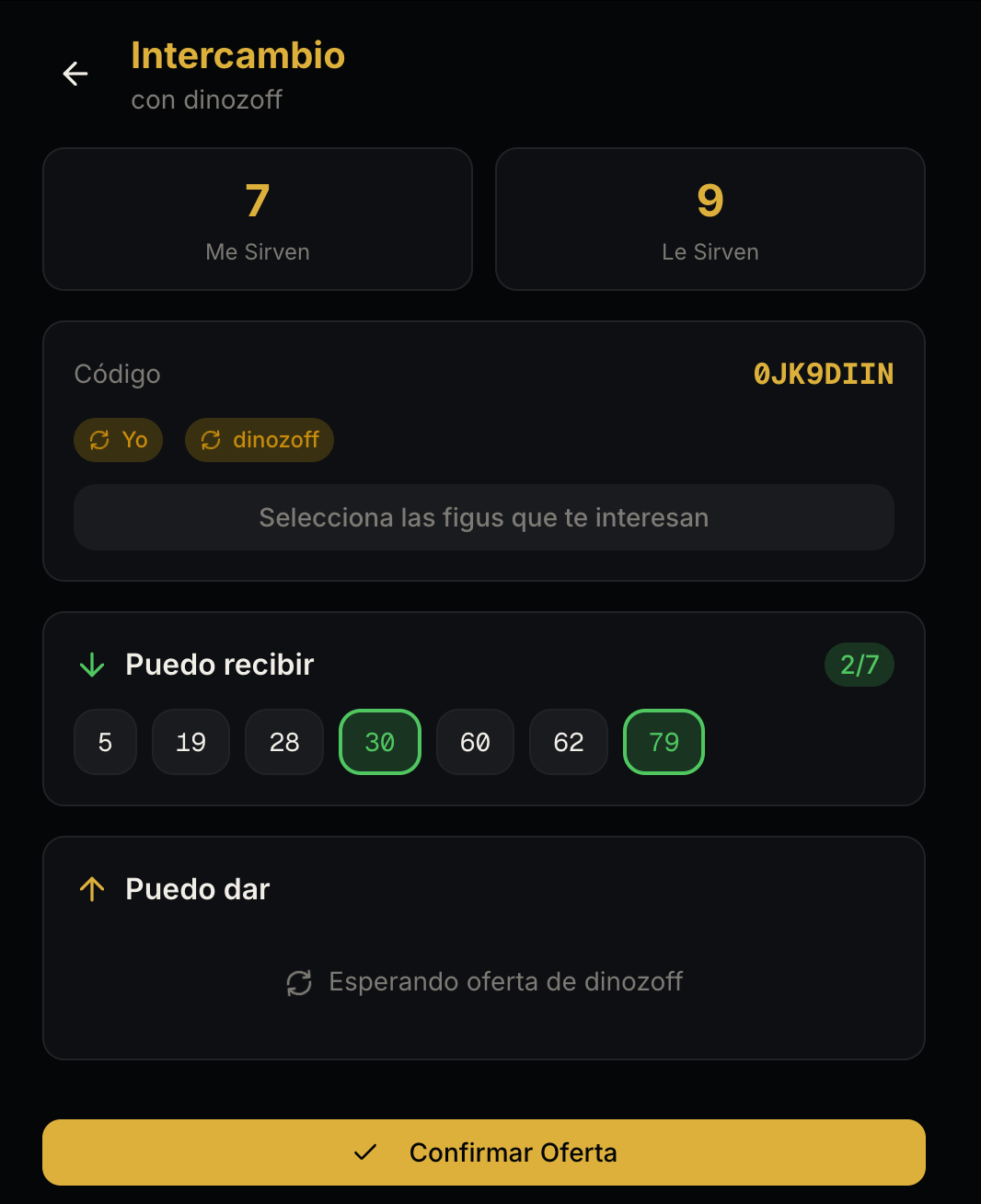The width and height of the screenshot is (981, 1204).
Task: Enable figurita 28 for the trade
Action: (x=284, y=742)
